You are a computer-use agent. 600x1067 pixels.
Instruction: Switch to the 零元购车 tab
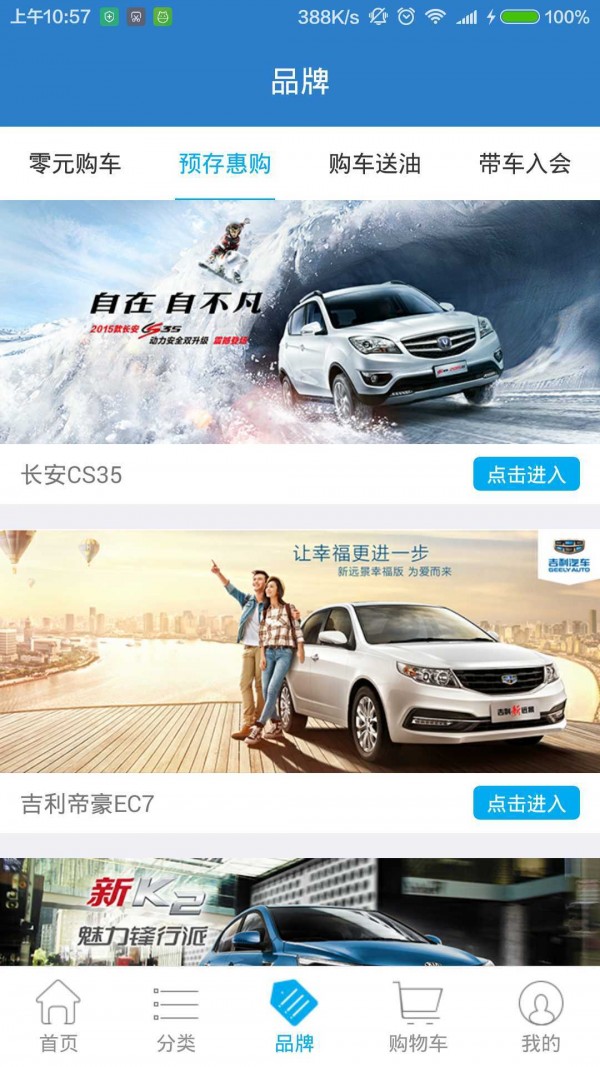pos(75,164)
